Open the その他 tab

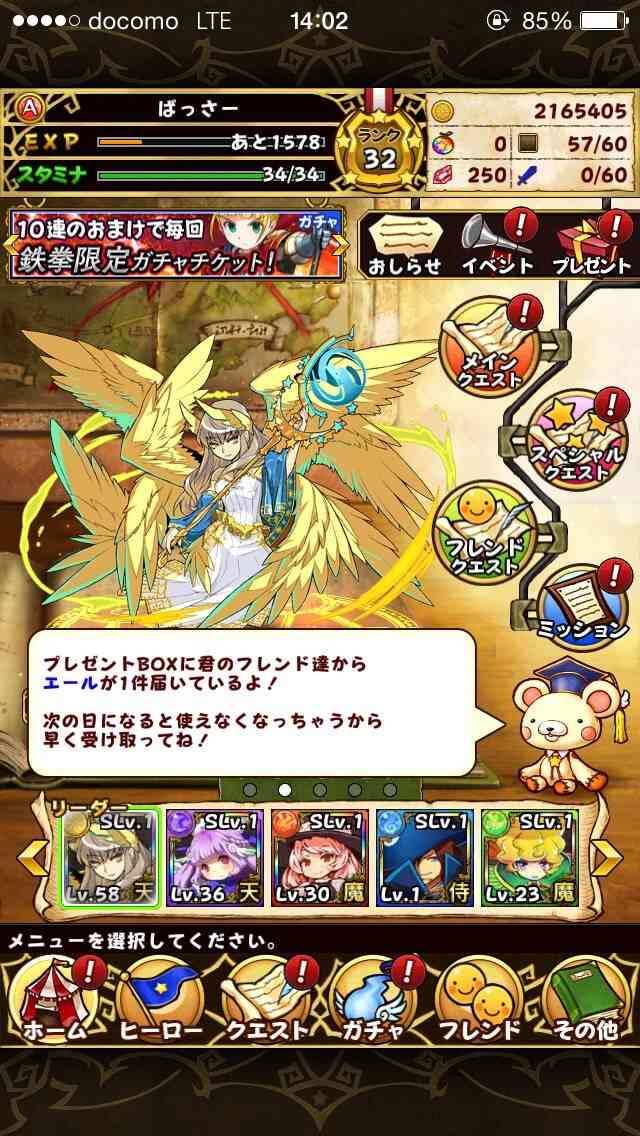tap(584, 1000)
